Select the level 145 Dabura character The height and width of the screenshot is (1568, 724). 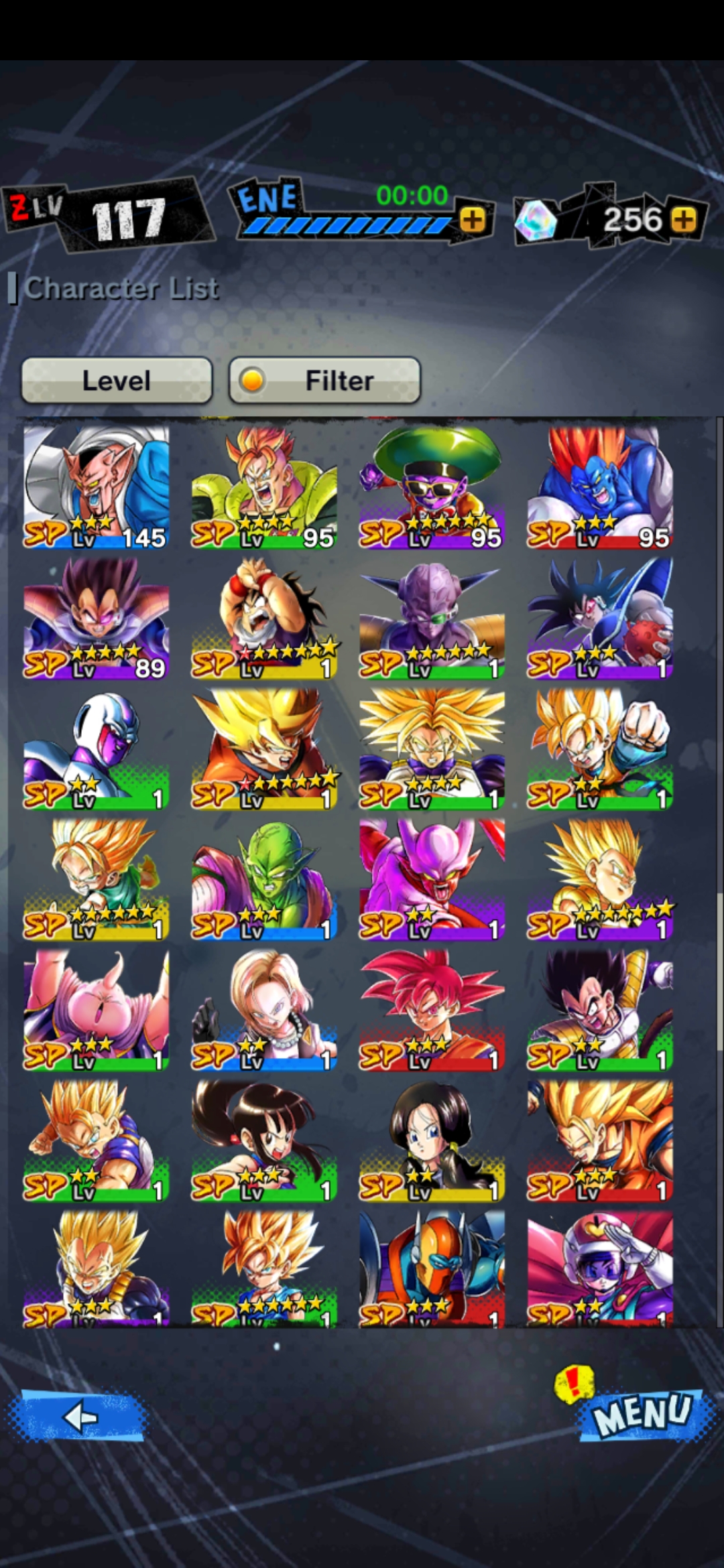click(96, 487)
